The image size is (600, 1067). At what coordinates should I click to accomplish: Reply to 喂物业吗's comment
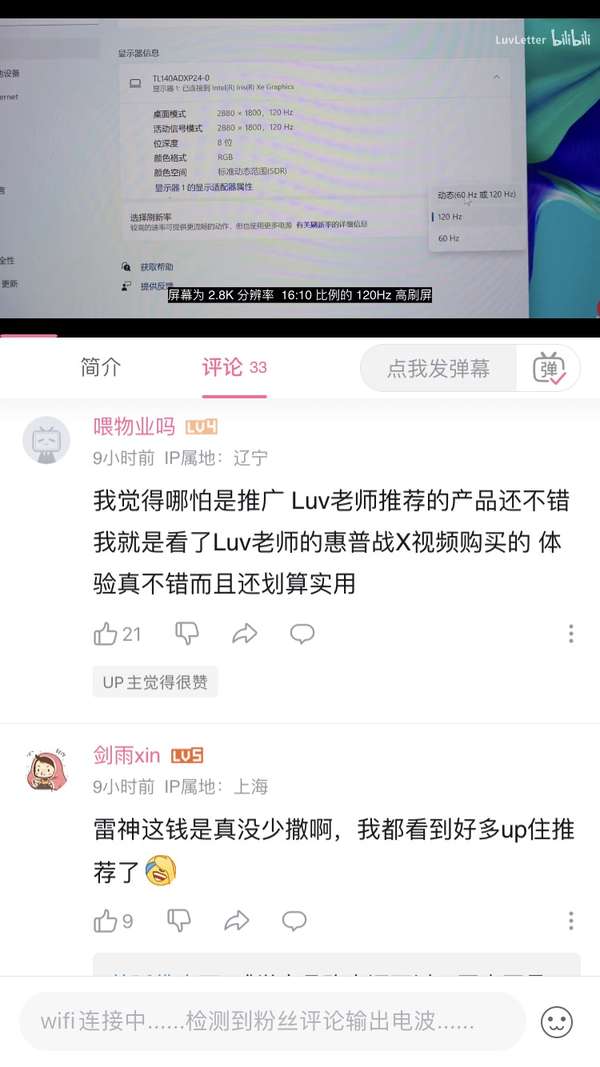[302, 634]
